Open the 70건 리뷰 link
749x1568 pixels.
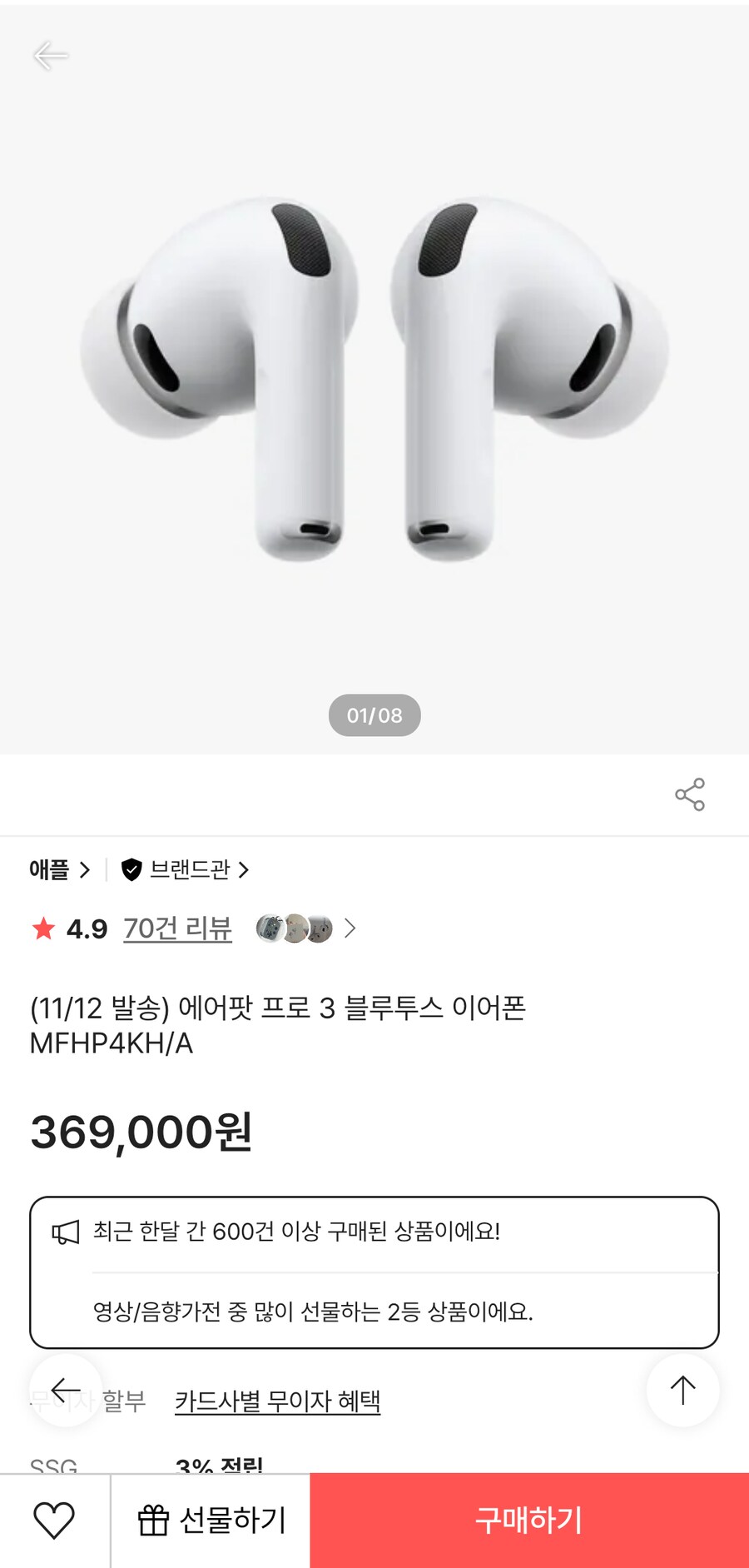[x=177, y=928]
